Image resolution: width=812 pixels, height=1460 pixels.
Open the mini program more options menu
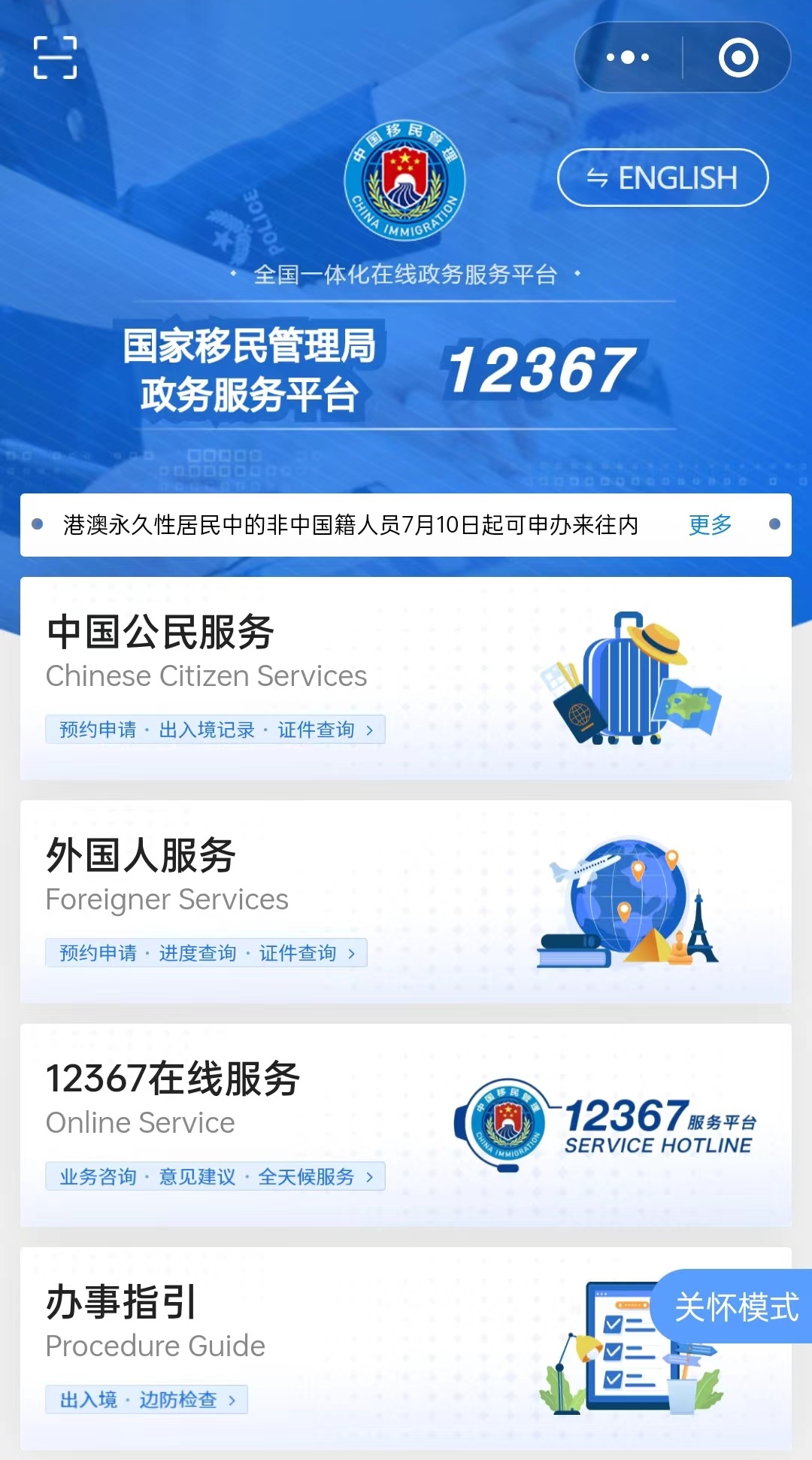[628, 57]
